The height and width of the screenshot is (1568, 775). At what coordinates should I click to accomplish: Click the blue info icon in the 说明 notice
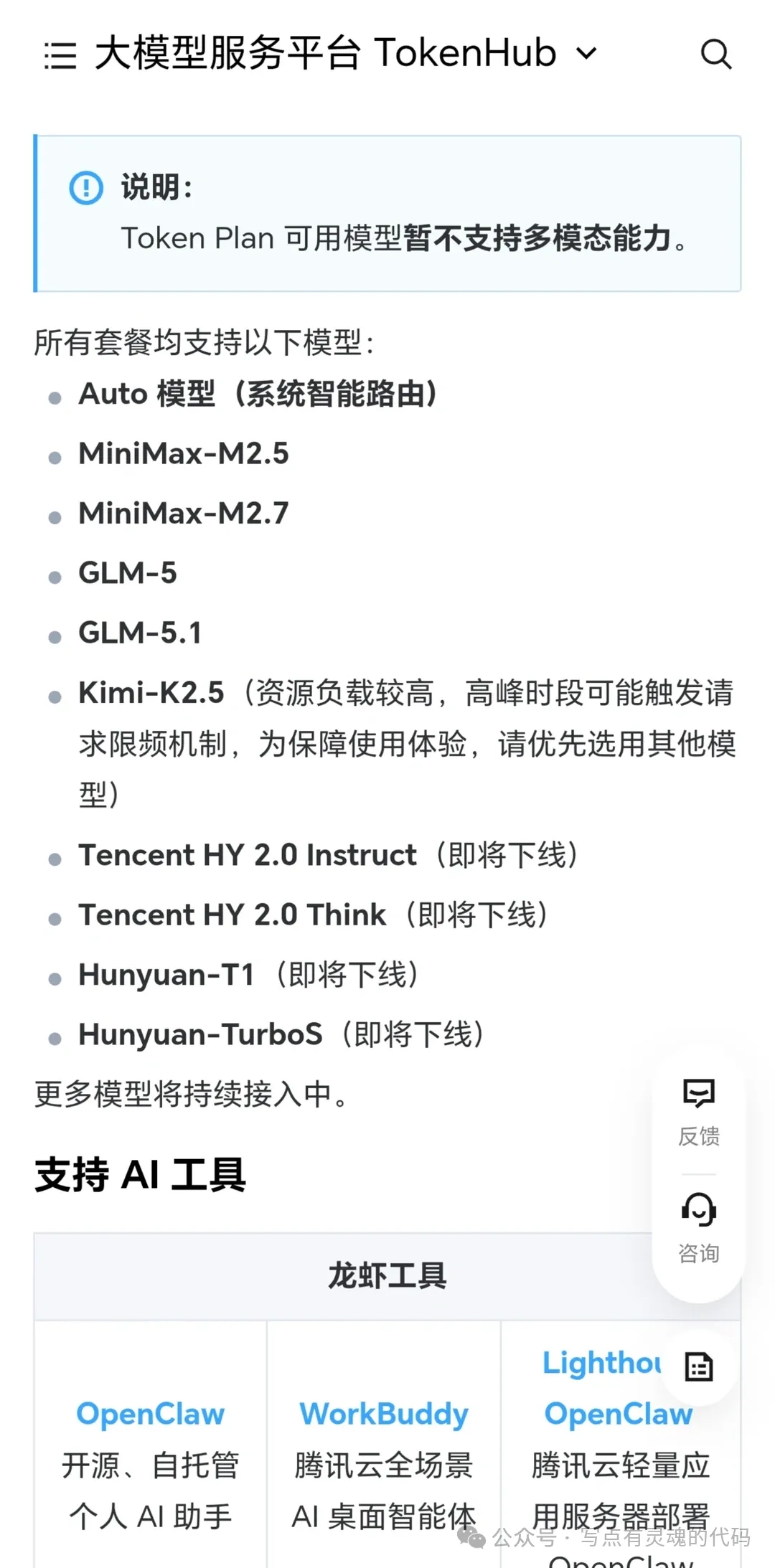[85, 189]
